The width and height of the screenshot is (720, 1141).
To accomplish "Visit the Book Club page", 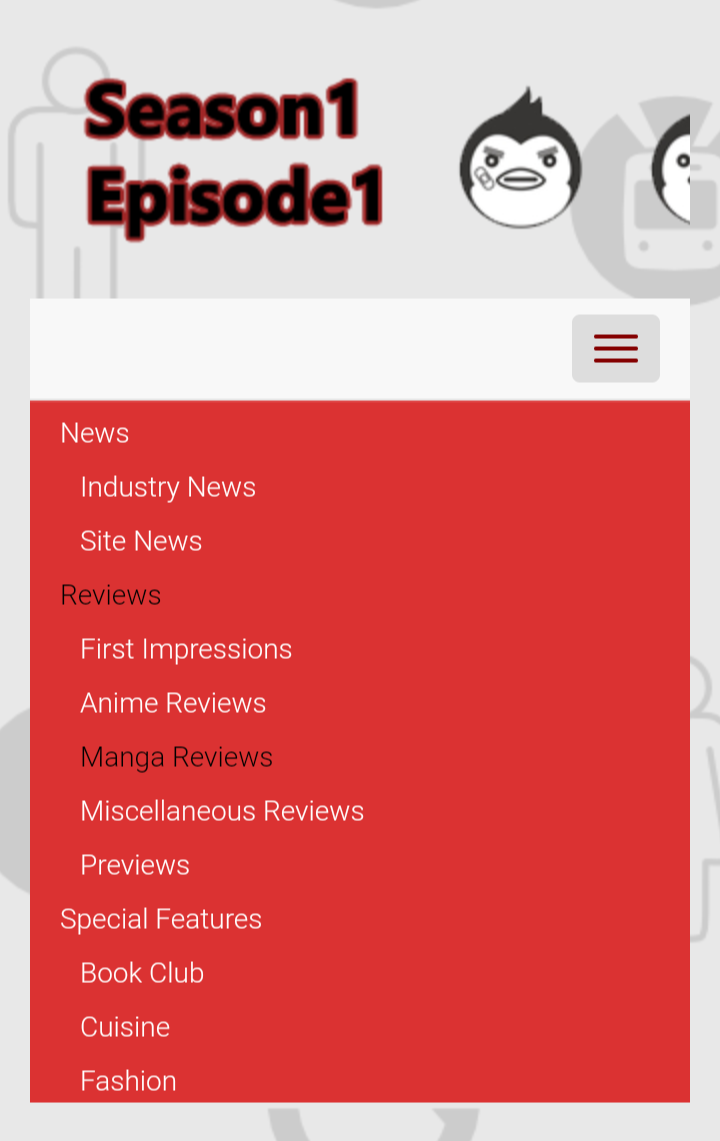I will point(142,973).
